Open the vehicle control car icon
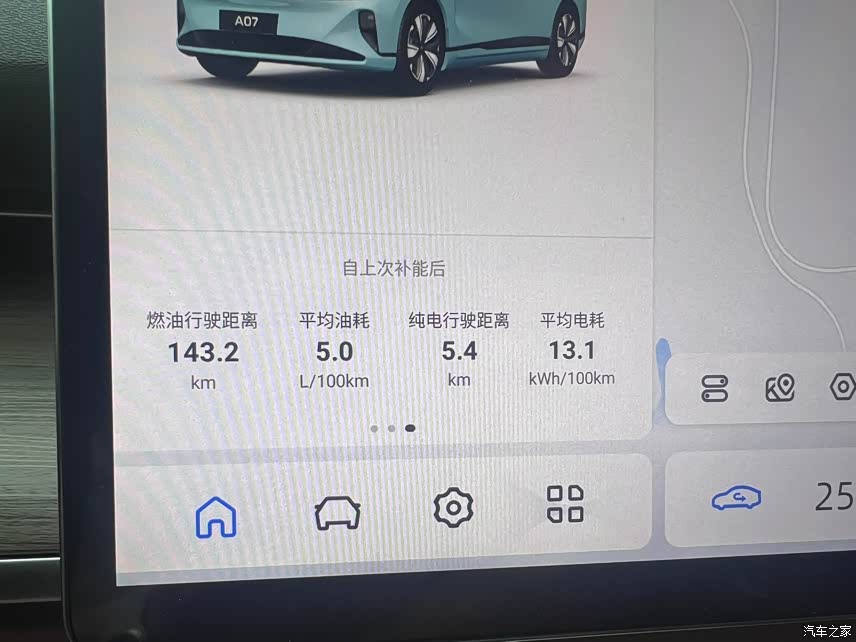856x642 pixels. (337, 514)
